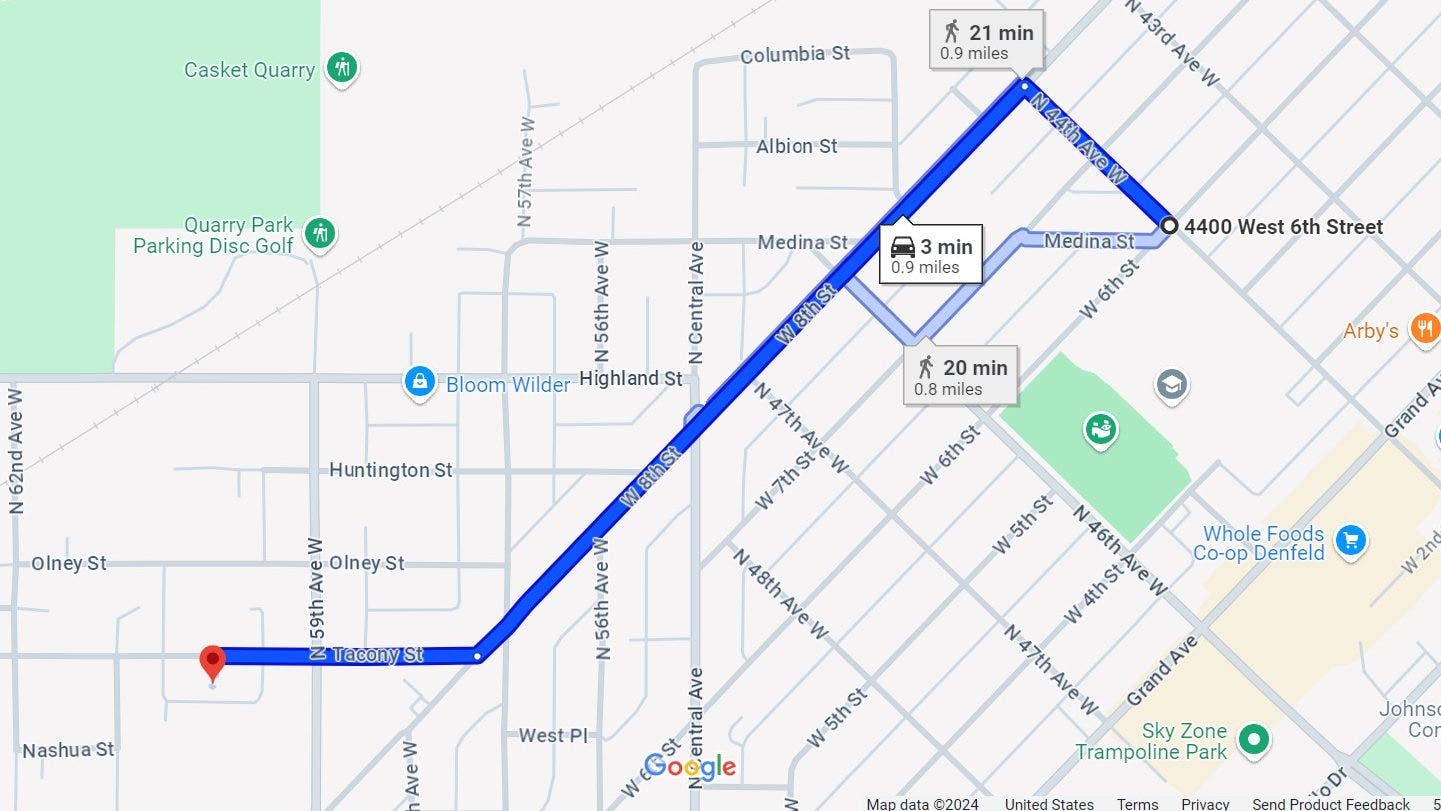Viewport: 1441px width, 811px height.
Task: Open Whole Foods Co-op Denfeld marker
Action: [x=1351, y=541]
